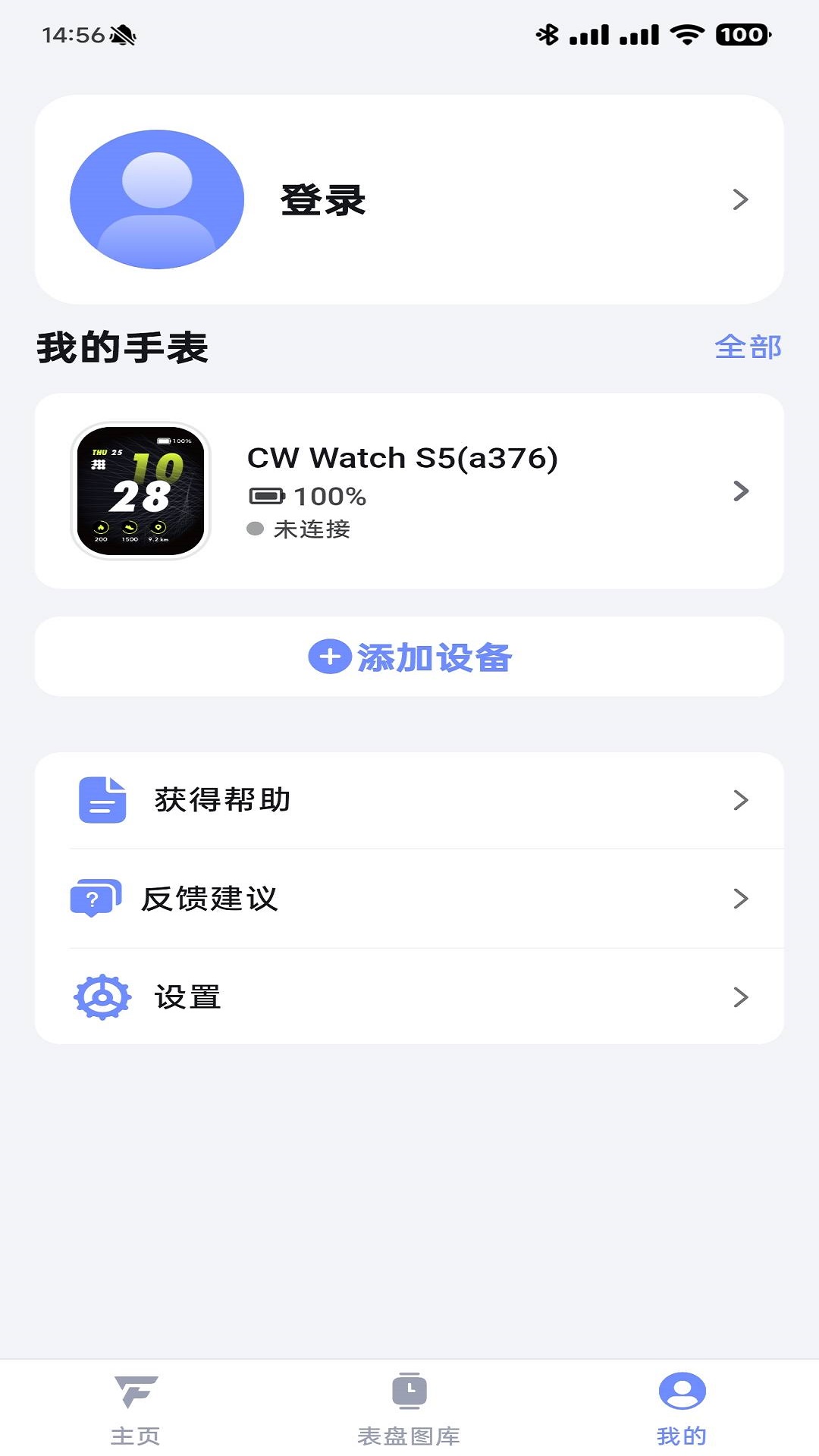Tap the status bar Wi-Fi icon
Viewport: 819px width, 1456px height.
tap(686, 33)
